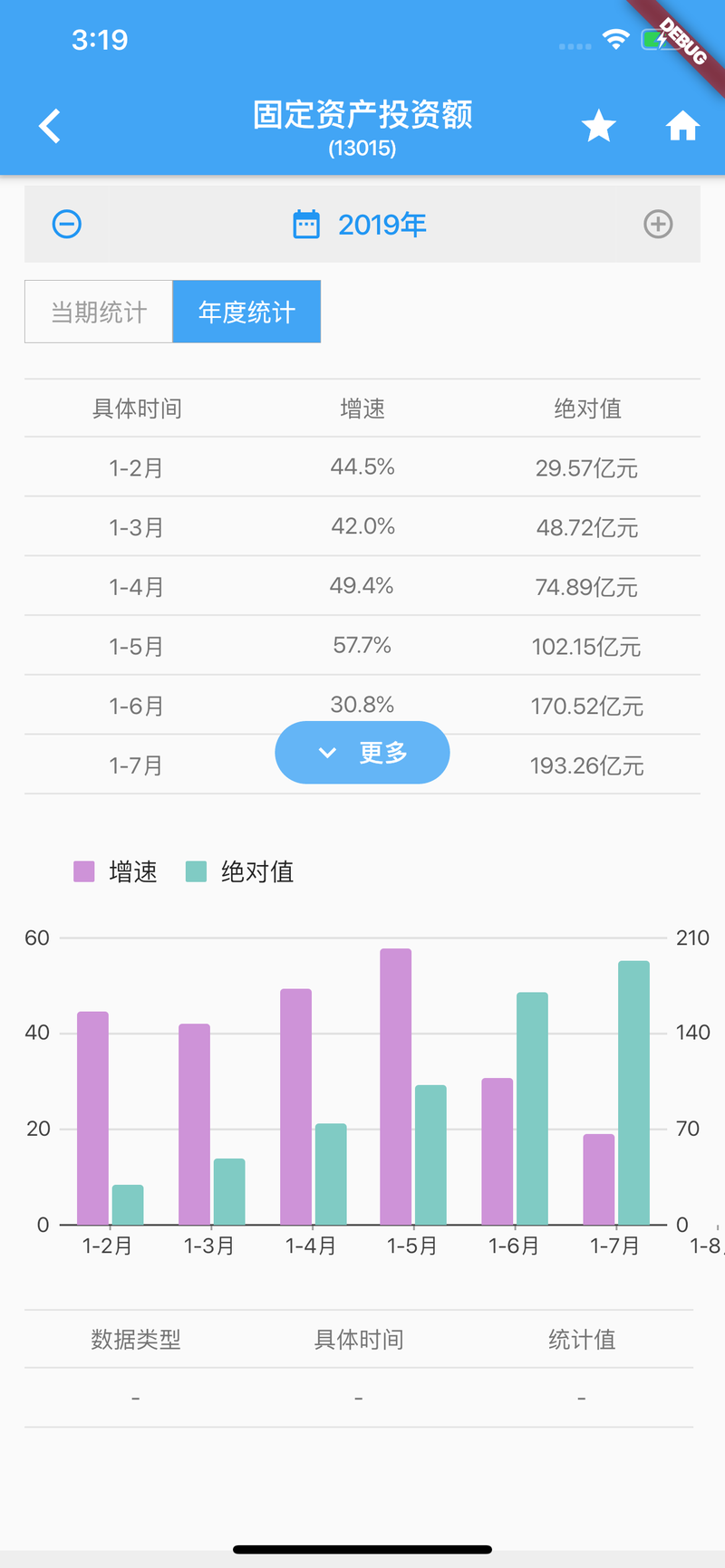Image resolution: width=725 pixels, height=1568 pixels.
Task: Open the 2019年 year picker
Action: [360, 224]
